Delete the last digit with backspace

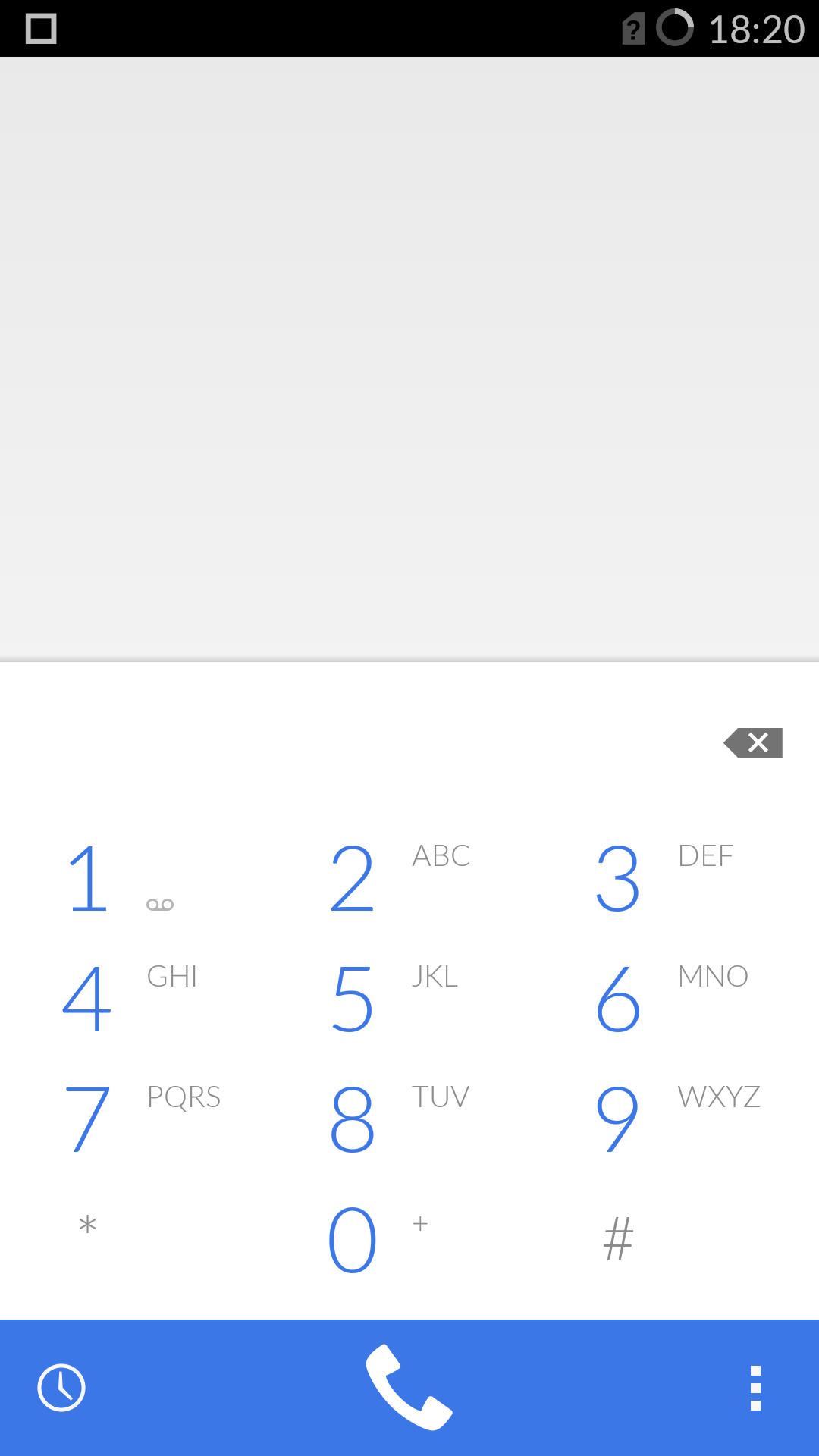(x=754, y=742)
